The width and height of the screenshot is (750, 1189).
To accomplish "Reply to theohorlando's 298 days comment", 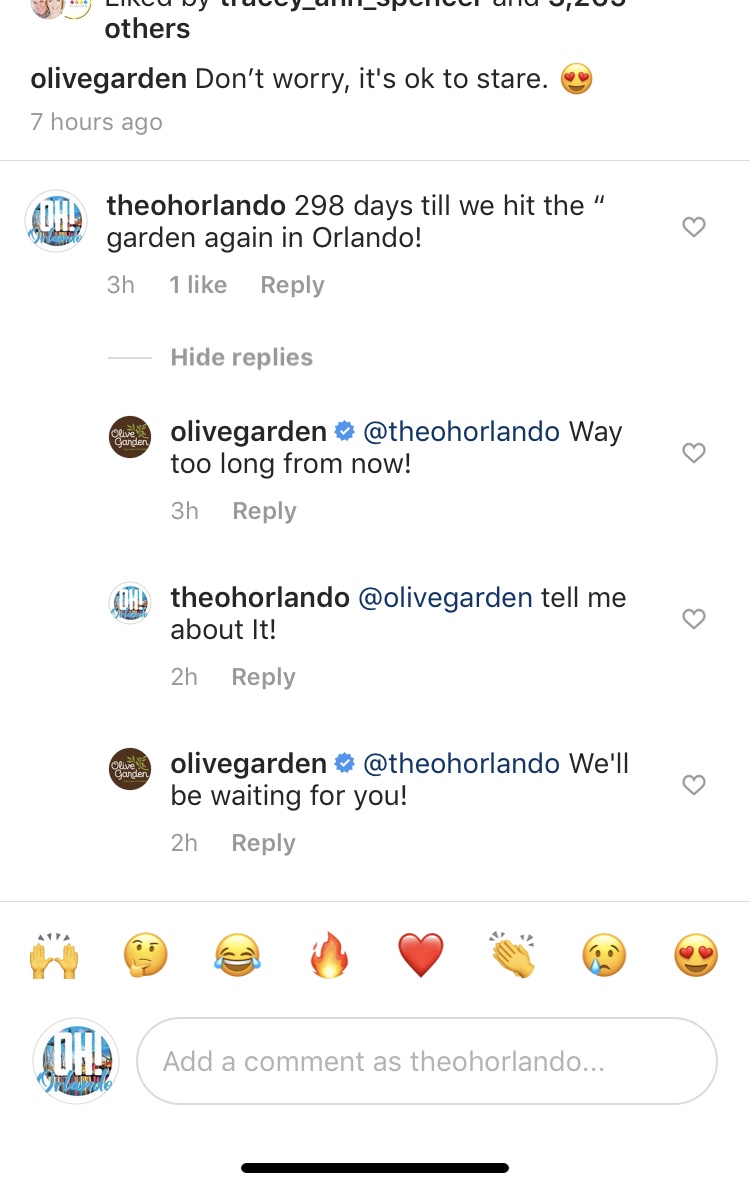I will 292,285.
